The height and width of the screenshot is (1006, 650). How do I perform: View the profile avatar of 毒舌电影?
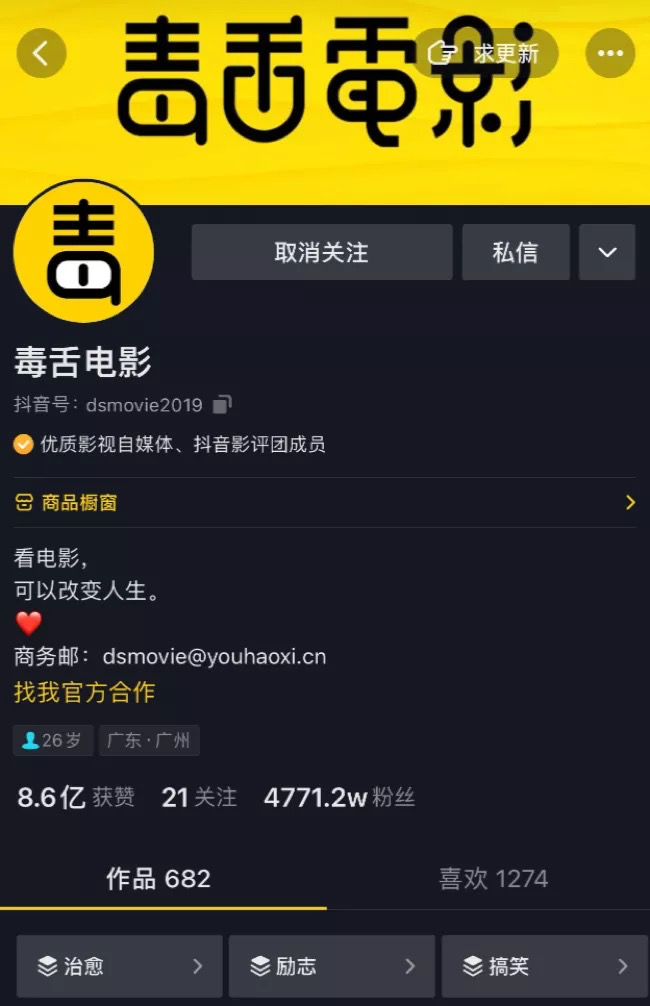(83, 252)
